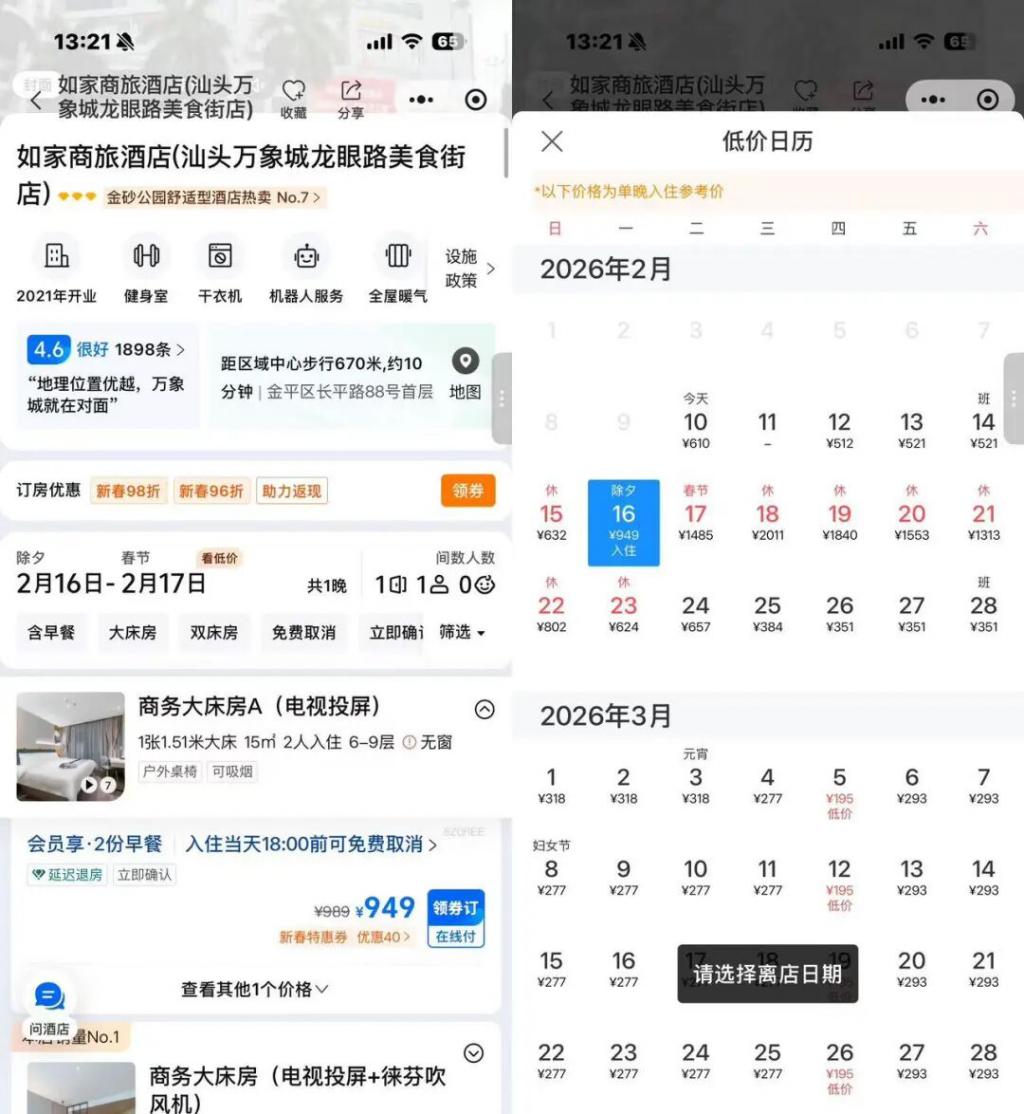Screen dimensions: 1024x1114
Task: Open photos of 商务大床房A room
Action: (70, 746)
